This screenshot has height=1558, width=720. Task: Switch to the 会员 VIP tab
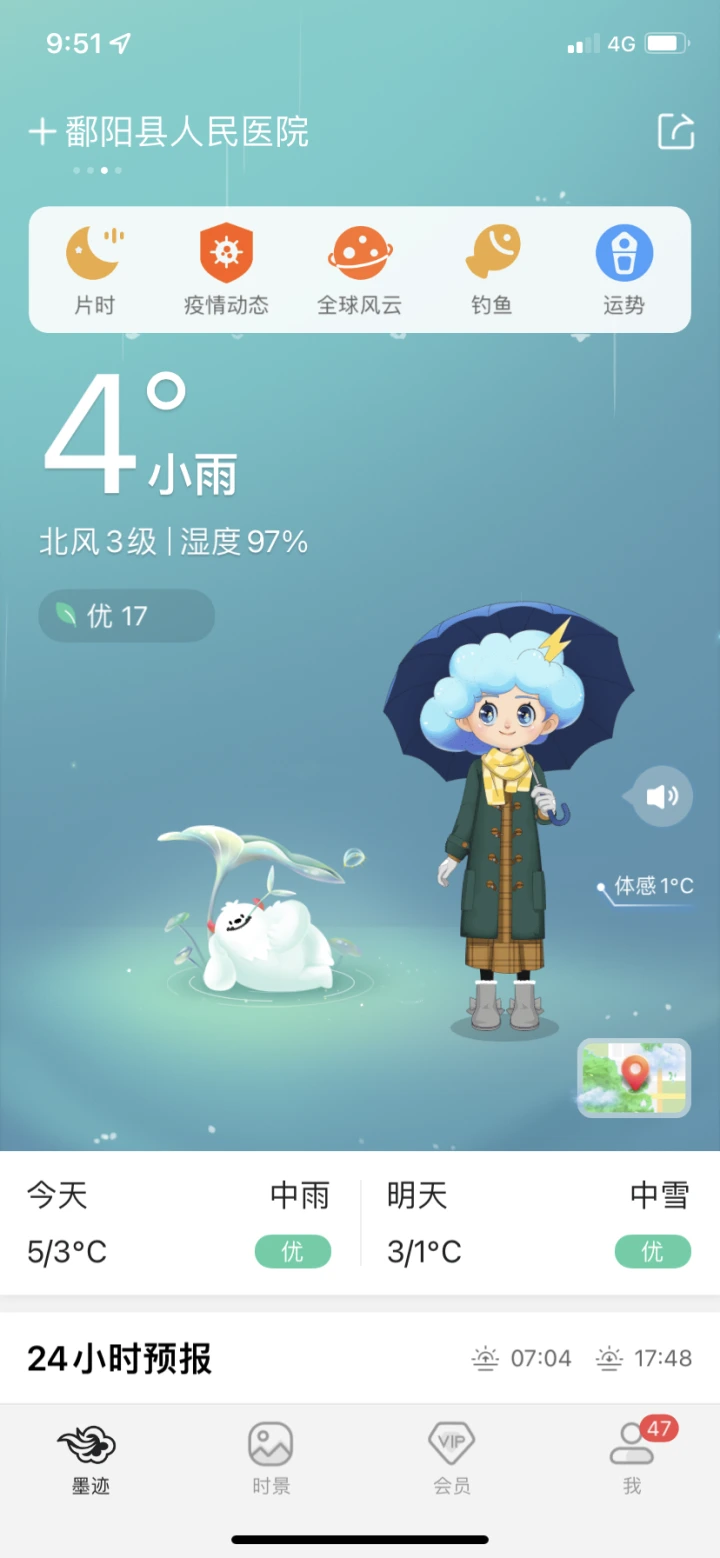pos(451,1458)
